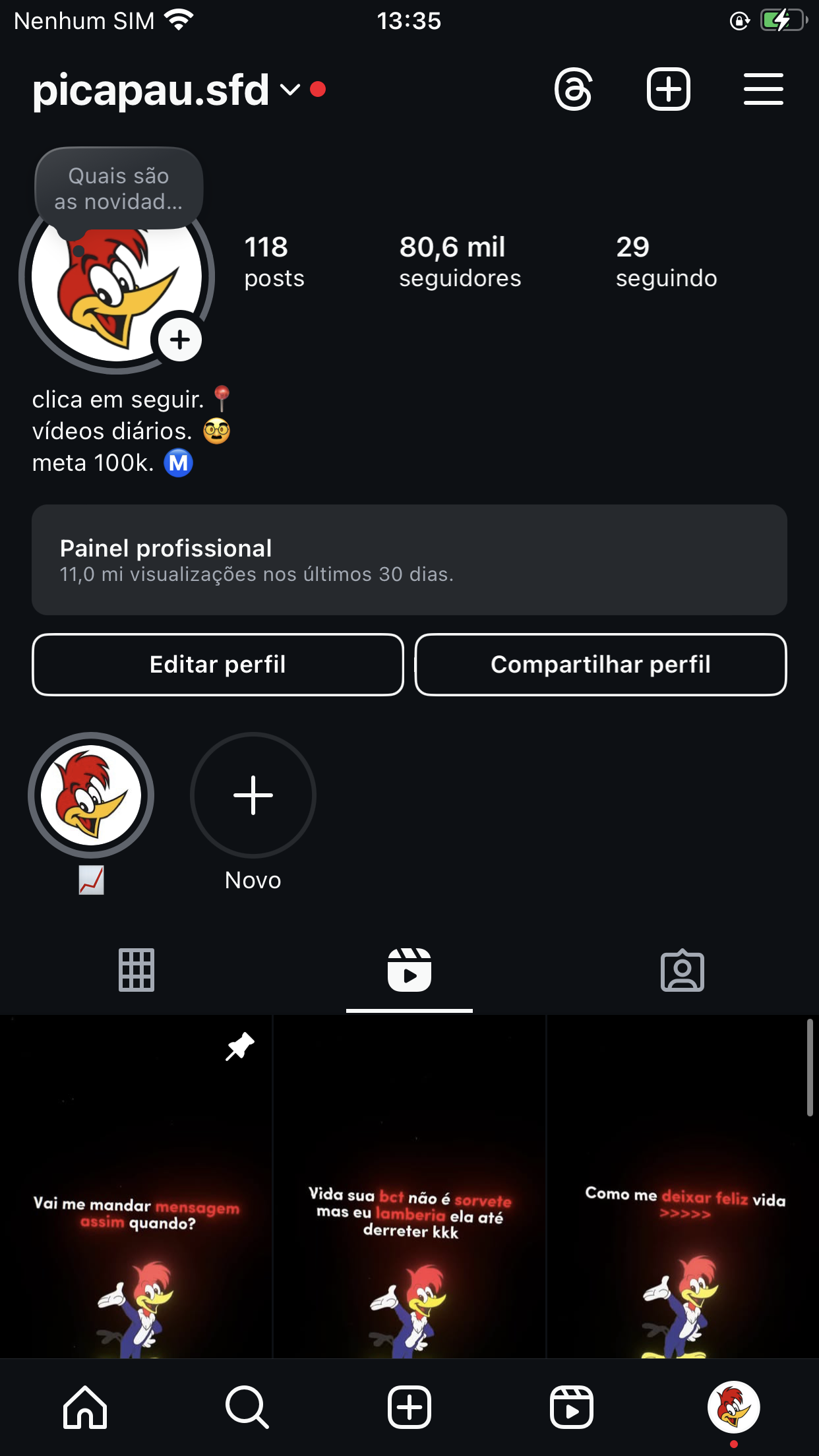819x1456 pixels.
Task: Open the Threads icon
Action: click(x=573, y=89)
